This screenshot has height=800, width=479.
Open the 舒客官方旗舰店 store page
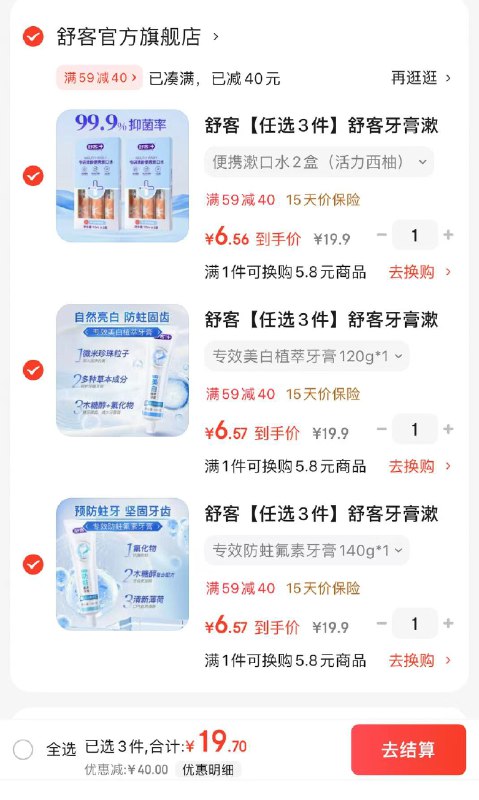137,37
